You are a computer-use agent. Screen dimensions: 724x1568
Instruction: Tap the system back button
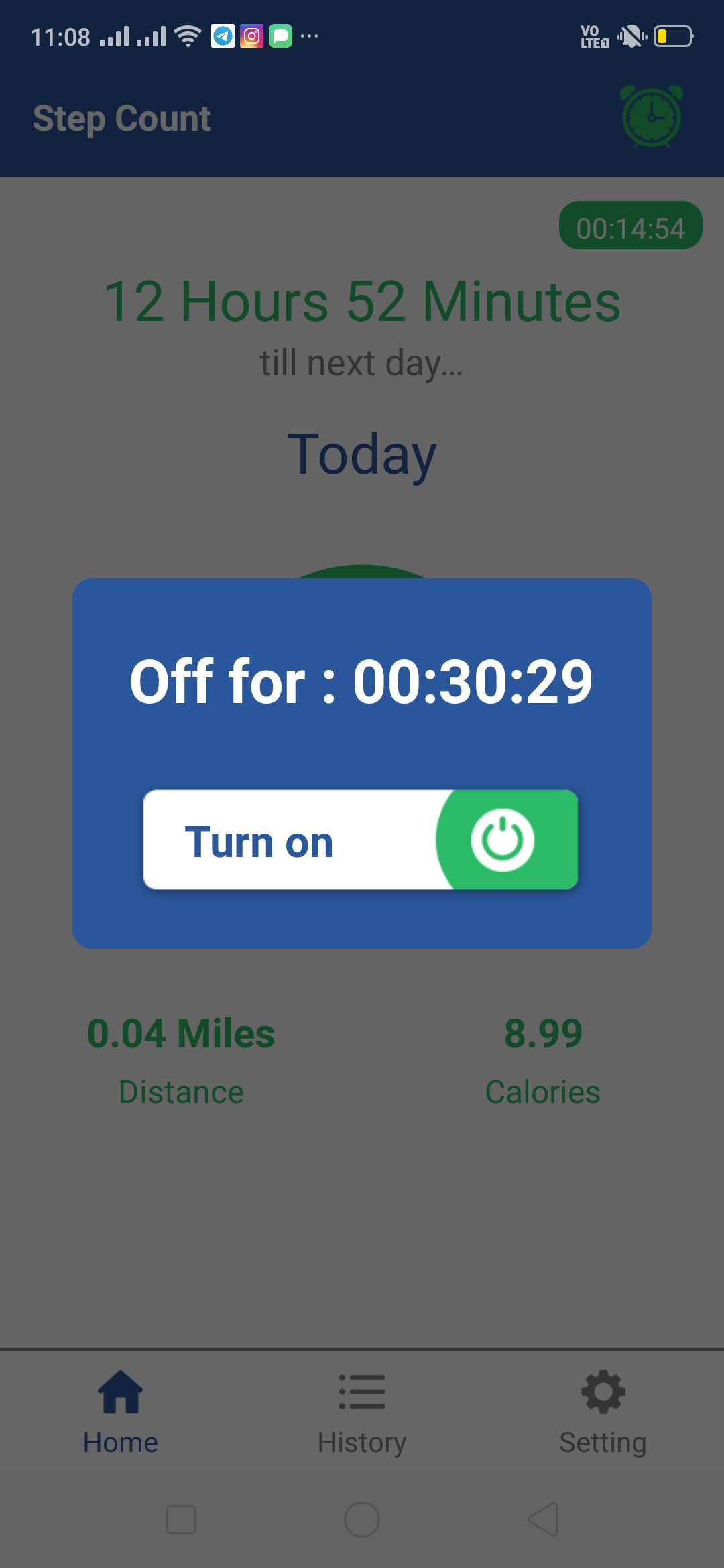[x=543, y=1519]
